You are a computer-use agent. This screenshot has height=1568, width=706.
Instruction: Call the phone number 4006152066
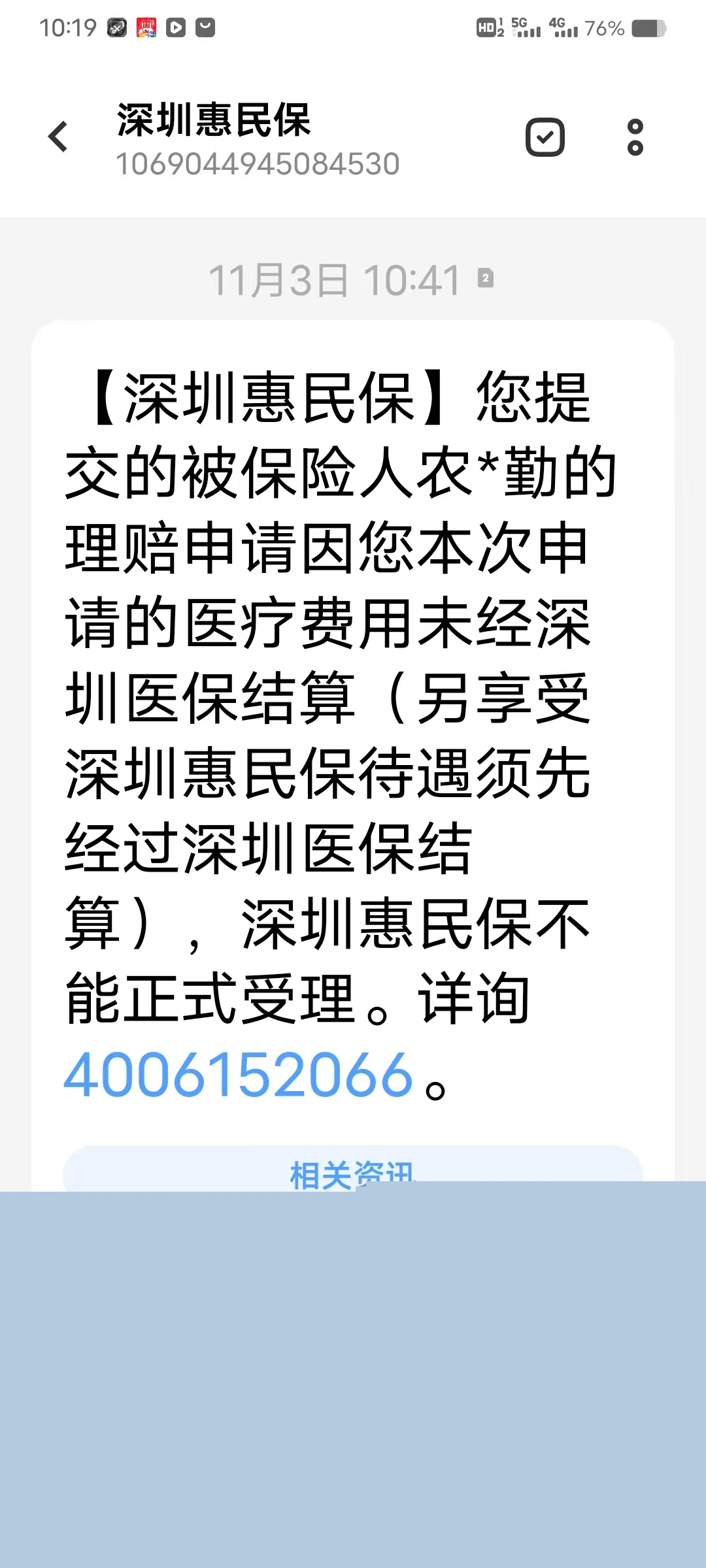point(238,1075)
